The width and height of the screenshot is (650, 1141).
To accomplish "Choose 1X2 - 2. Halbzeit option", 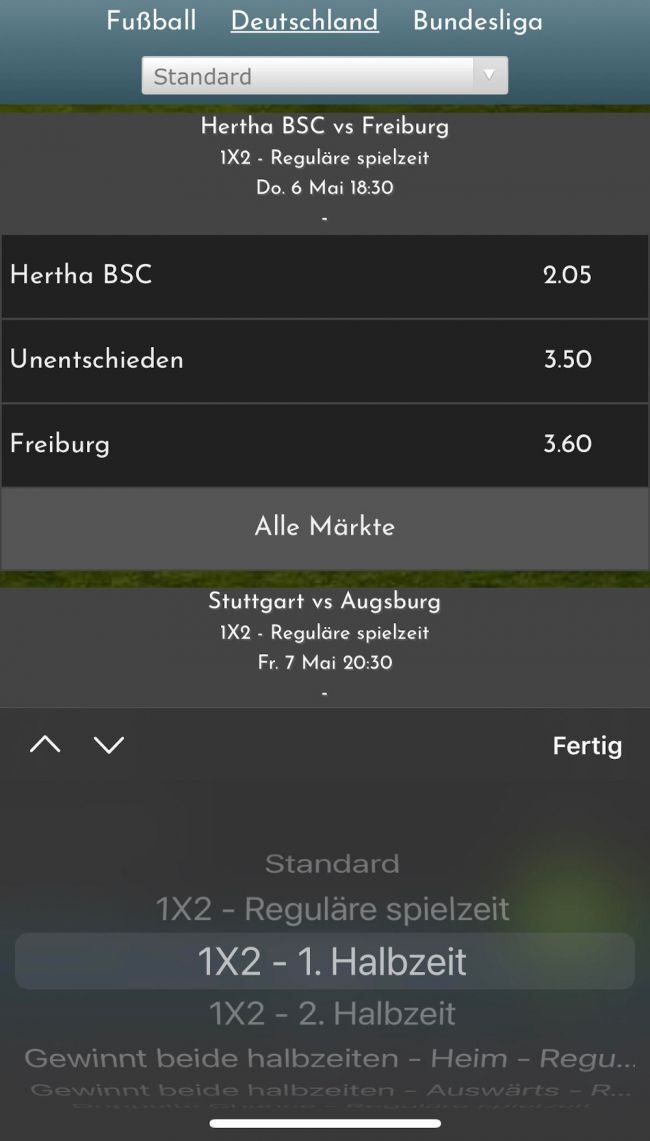I will pyautogui.click(x=332, y=1013).
